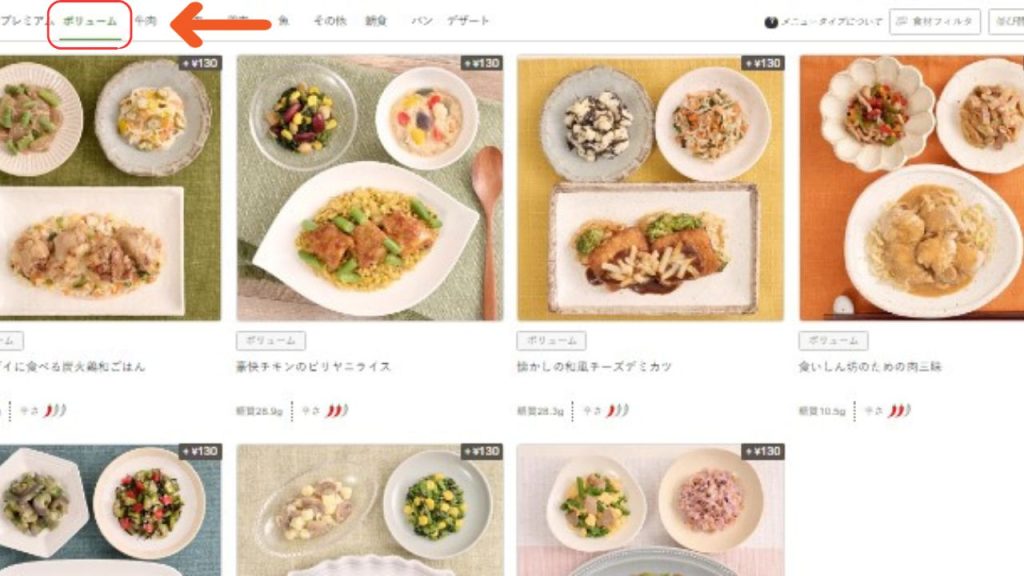
Task: Open the 食材フィルタ button
Action: click(934, 22)
